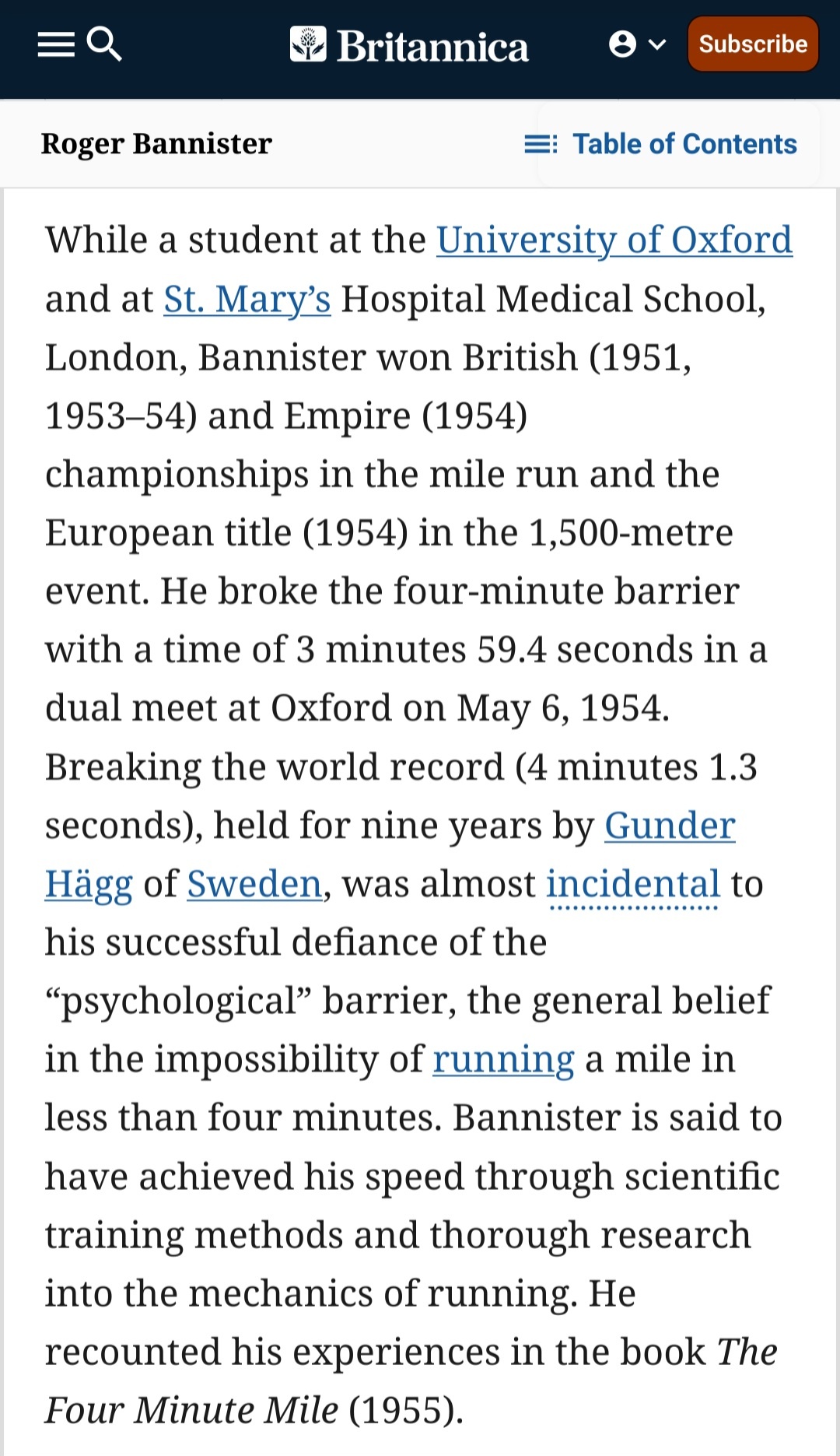The width and height of the screenshot is (840, 1456).
Task: Open the Gunder Hägg article link
Action: (x=670, y=826)
